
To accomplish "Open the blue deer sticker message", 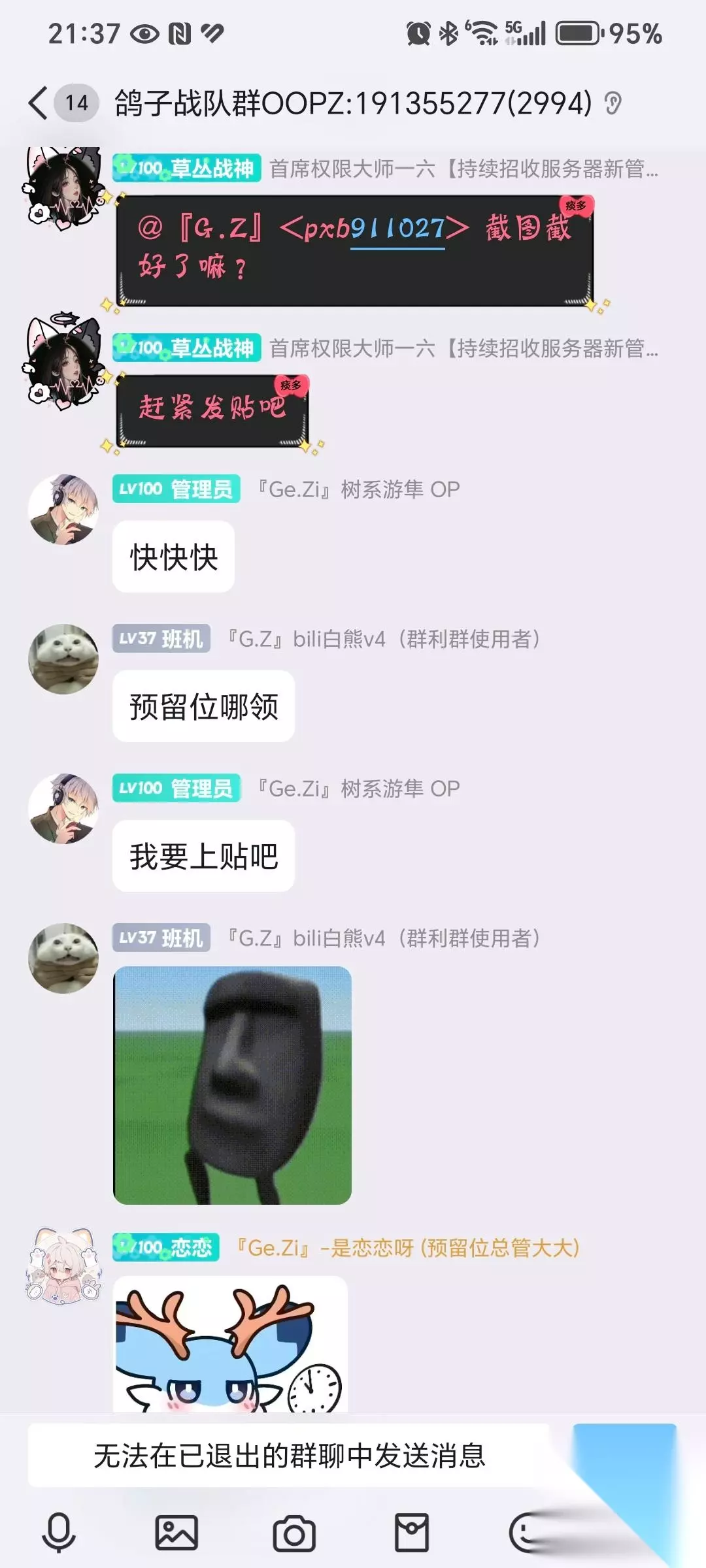I will (x=230, y=1345).
